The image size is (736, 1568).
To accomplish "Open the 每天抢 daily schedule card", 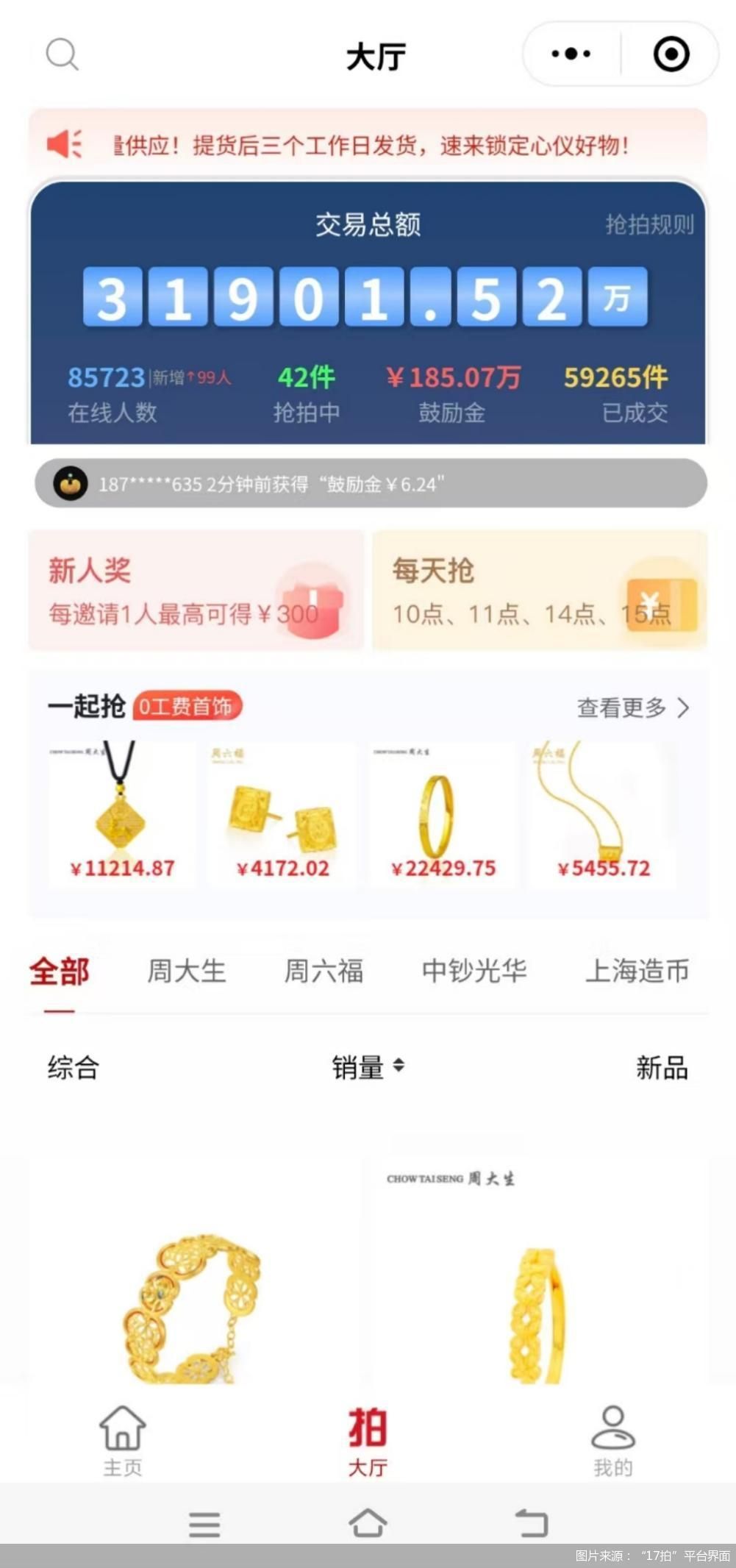I will 539,590.
